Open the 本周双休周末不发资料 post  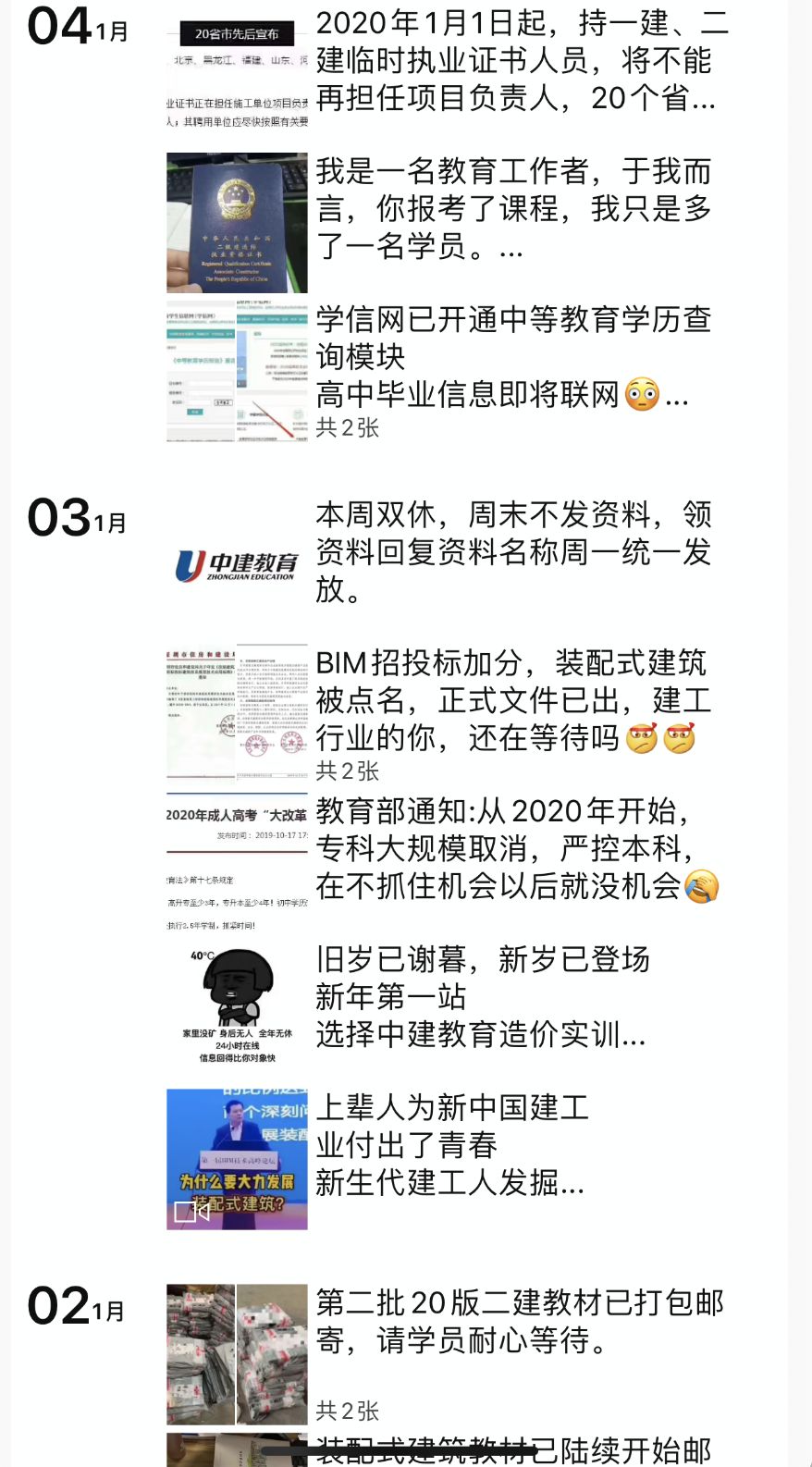click(514, 551)
